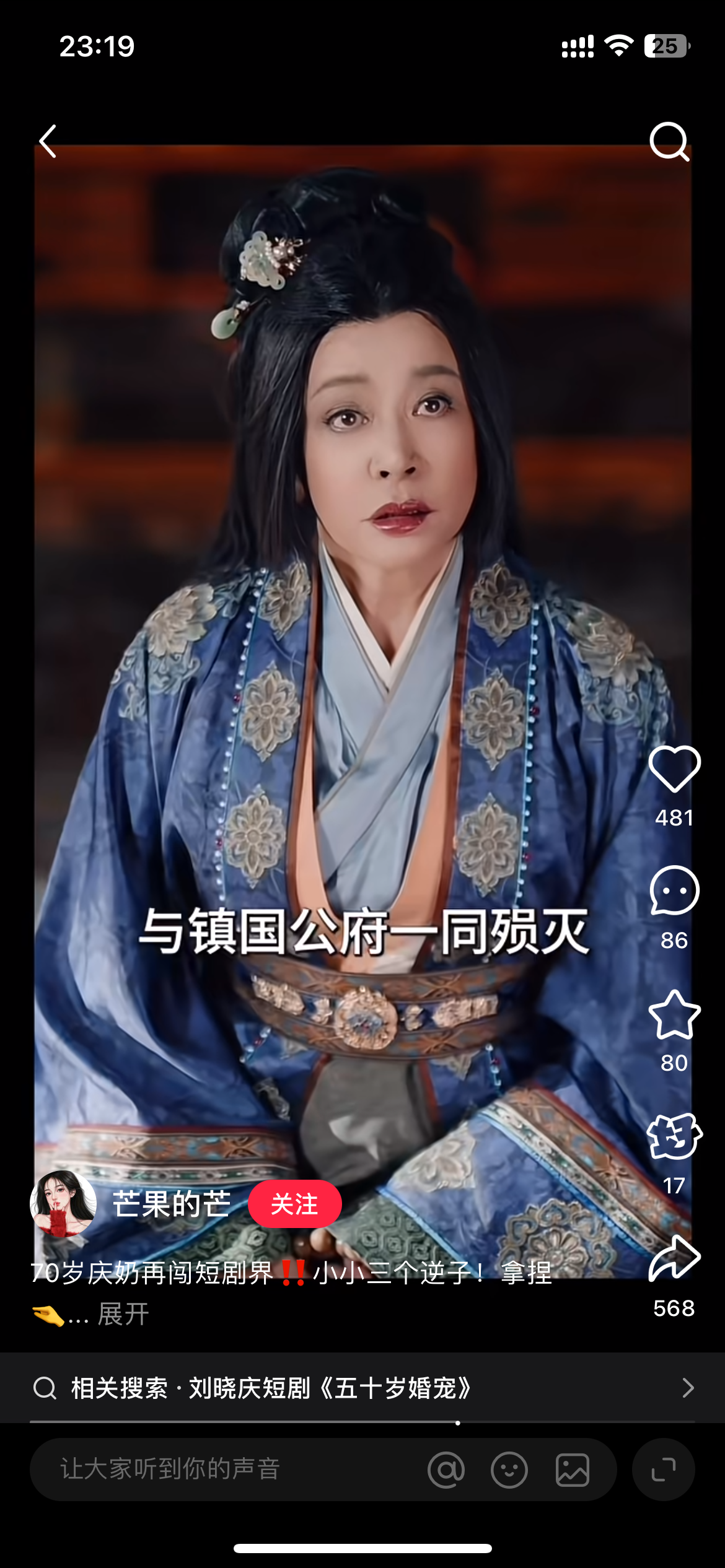Open 芒果的芒's profile avatar
This screenshot has height=1568, width=725.
63,1204
